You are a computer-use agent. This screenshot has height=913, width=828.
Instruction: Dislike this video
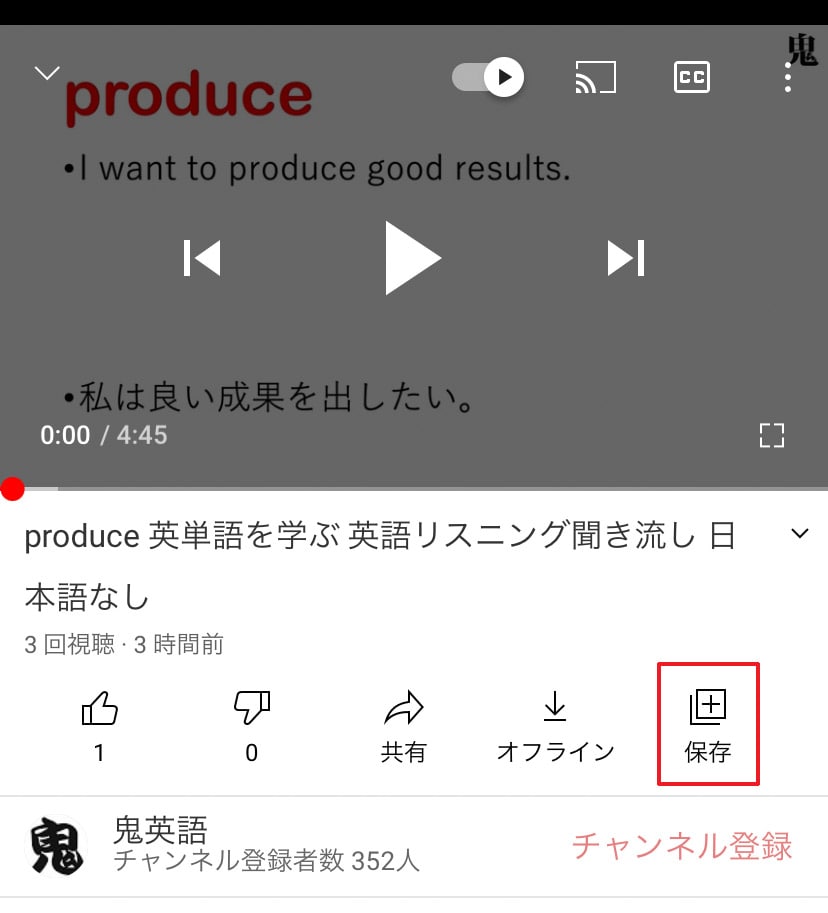(x=251, y=724)
